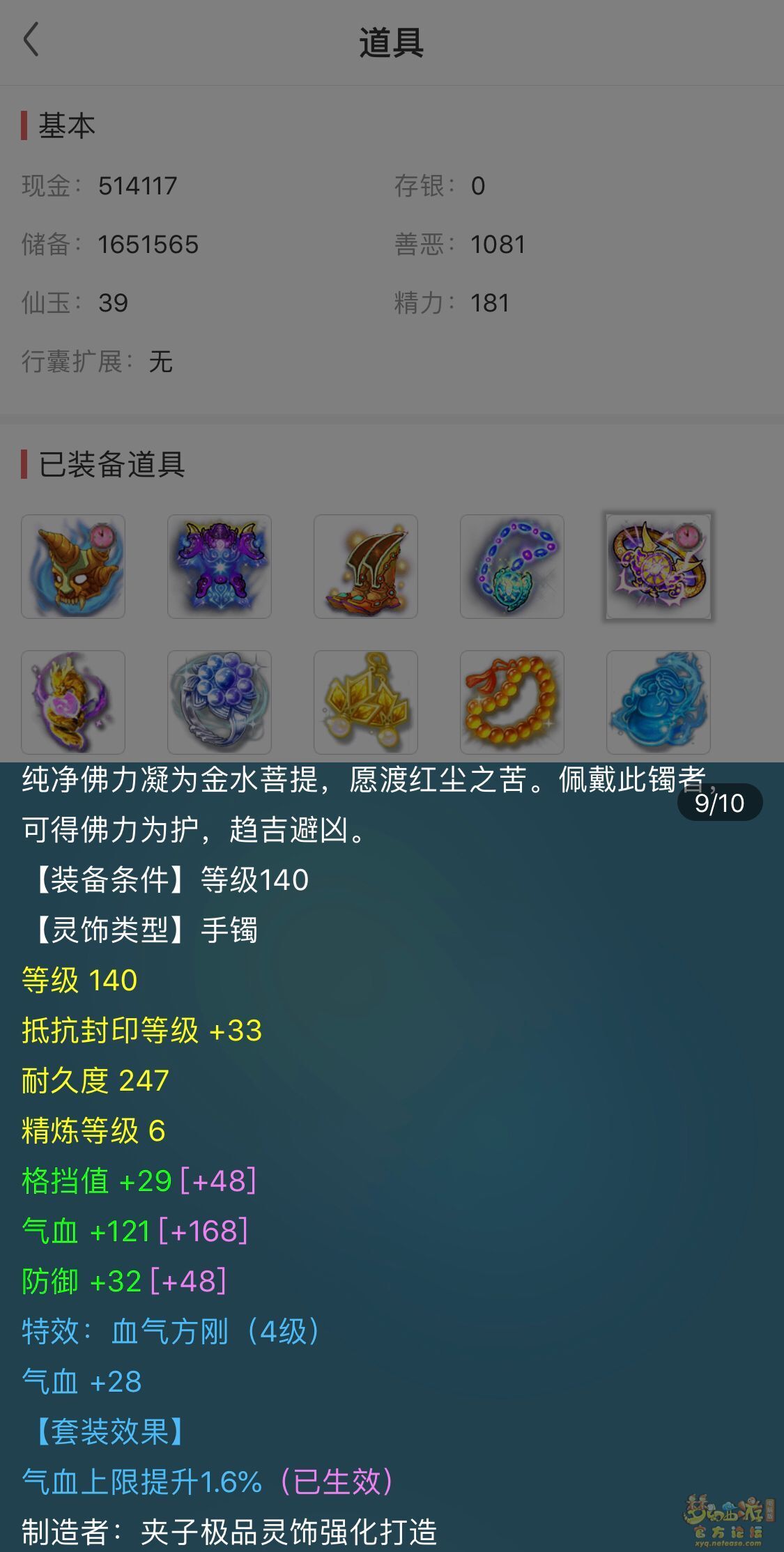Open the horned skull mask helmet item
The width and height of the screenshot is (784, 1552).
73,566
